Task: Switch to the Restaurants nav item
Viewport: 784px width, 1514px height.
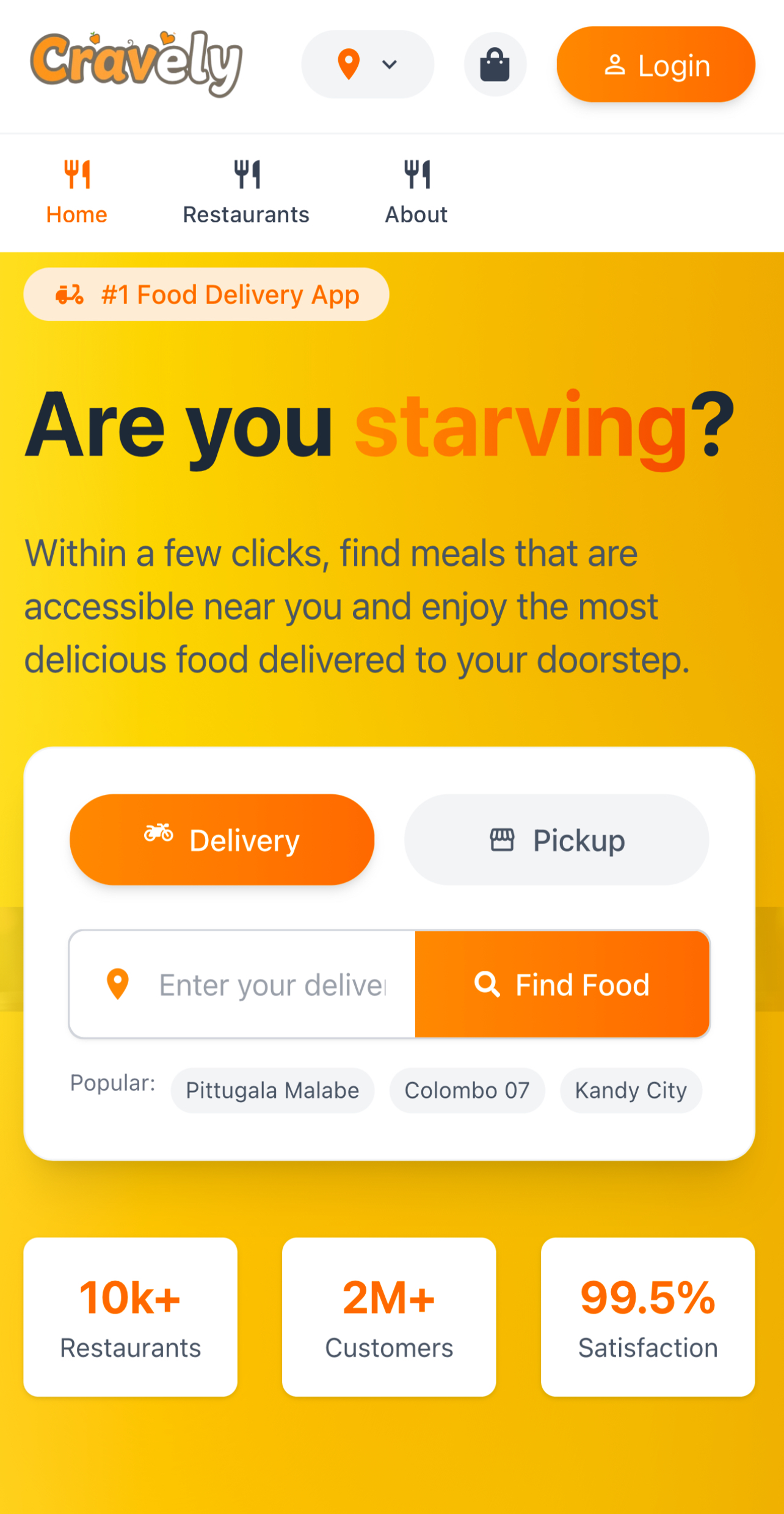Action: (246, 192)
